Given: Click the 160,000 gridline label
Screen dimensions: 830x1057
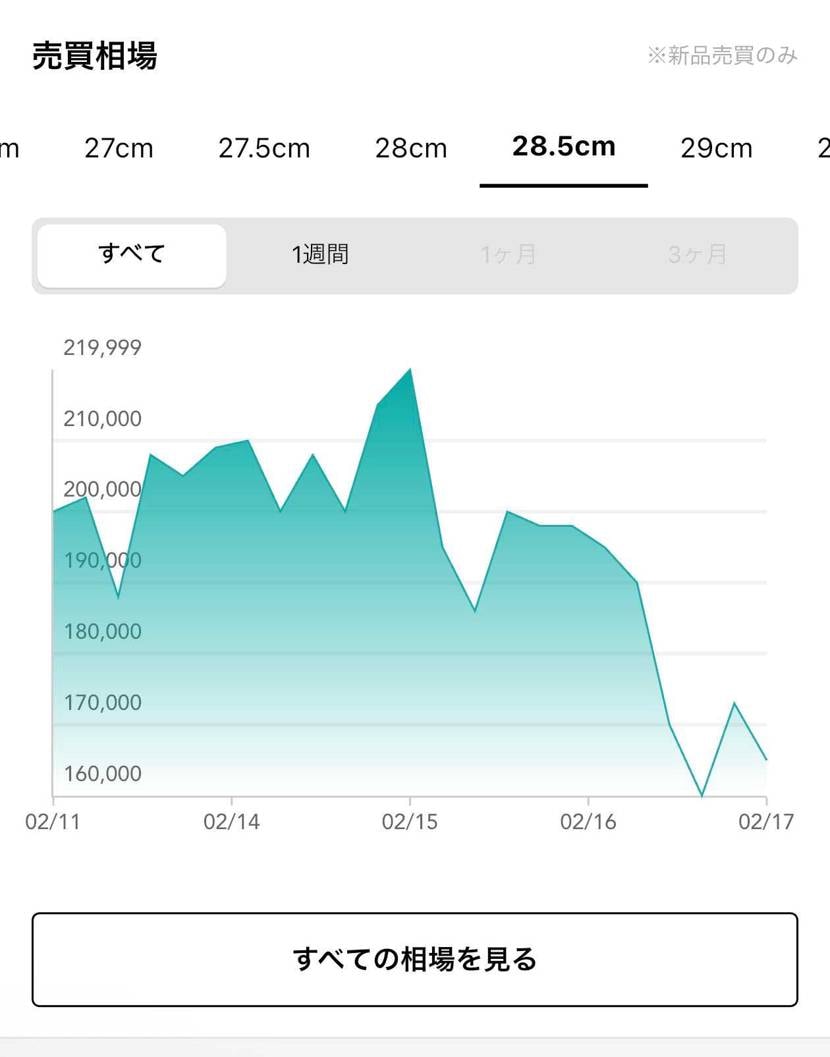Looking at the screenshot, I should (x=104, y=773).
